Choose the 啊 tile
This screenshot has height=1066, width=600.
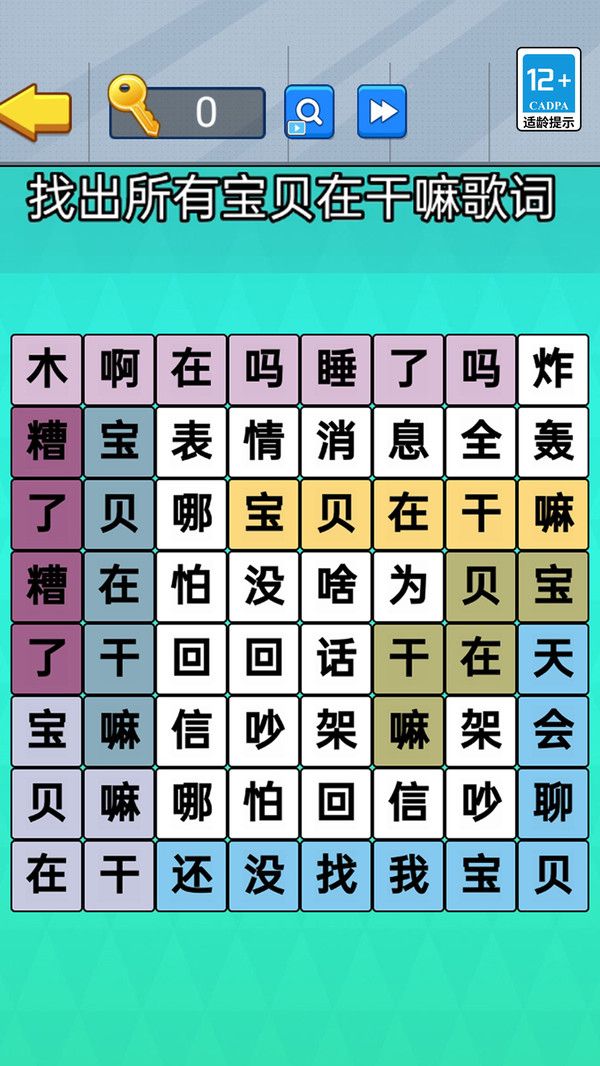[119, 370]
